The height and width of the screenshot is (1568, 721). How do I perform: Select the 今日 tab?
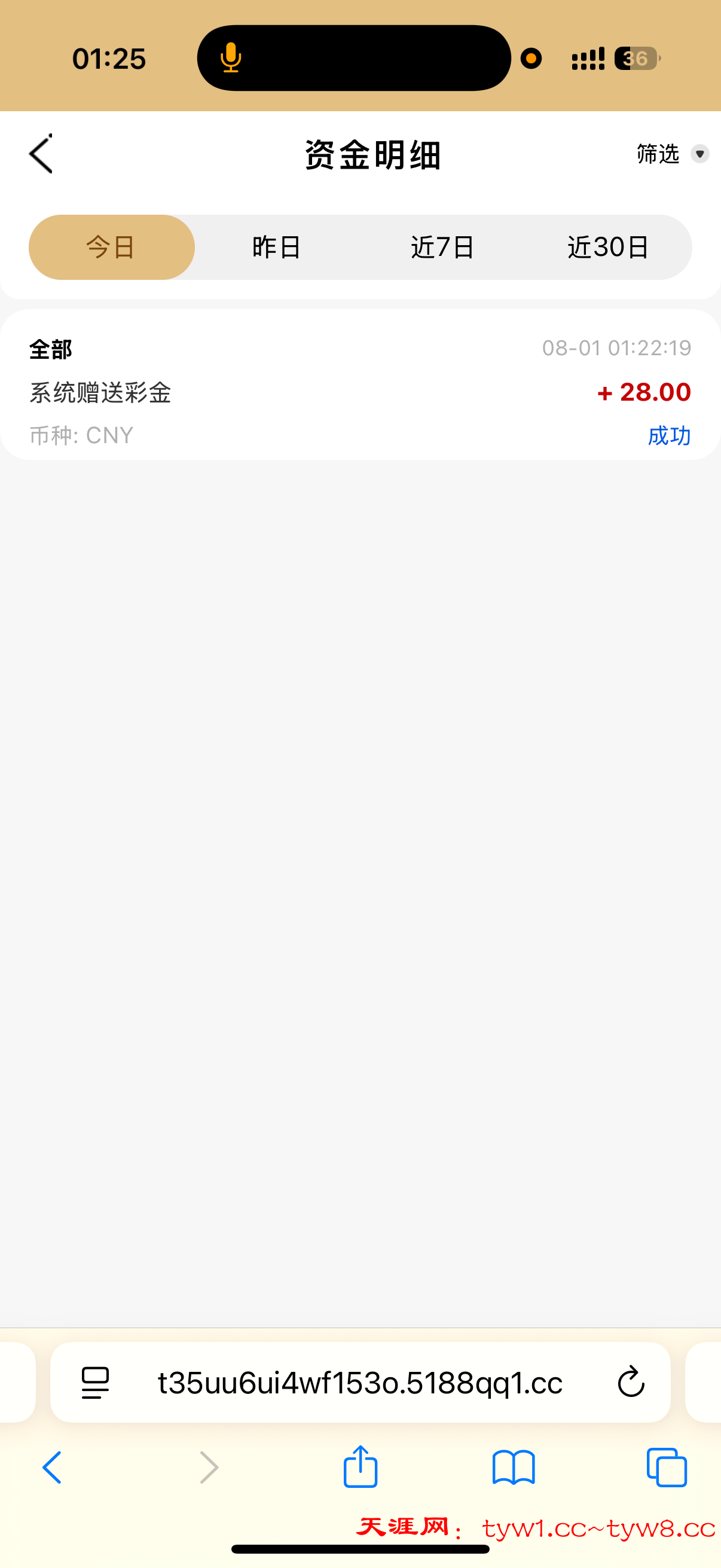[x=111, y=247]
